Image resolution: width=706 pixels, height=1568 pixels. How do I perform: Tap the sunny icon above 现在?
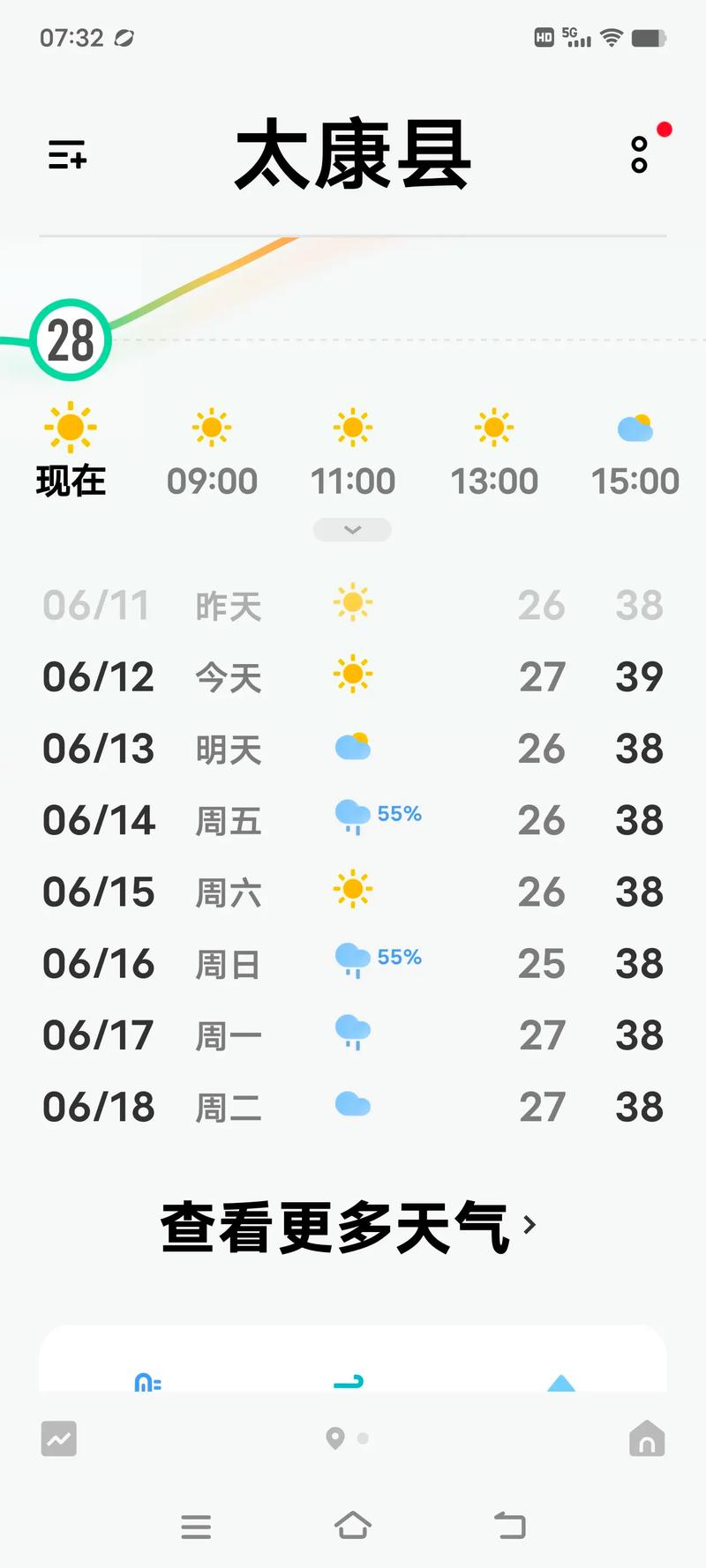71,427
